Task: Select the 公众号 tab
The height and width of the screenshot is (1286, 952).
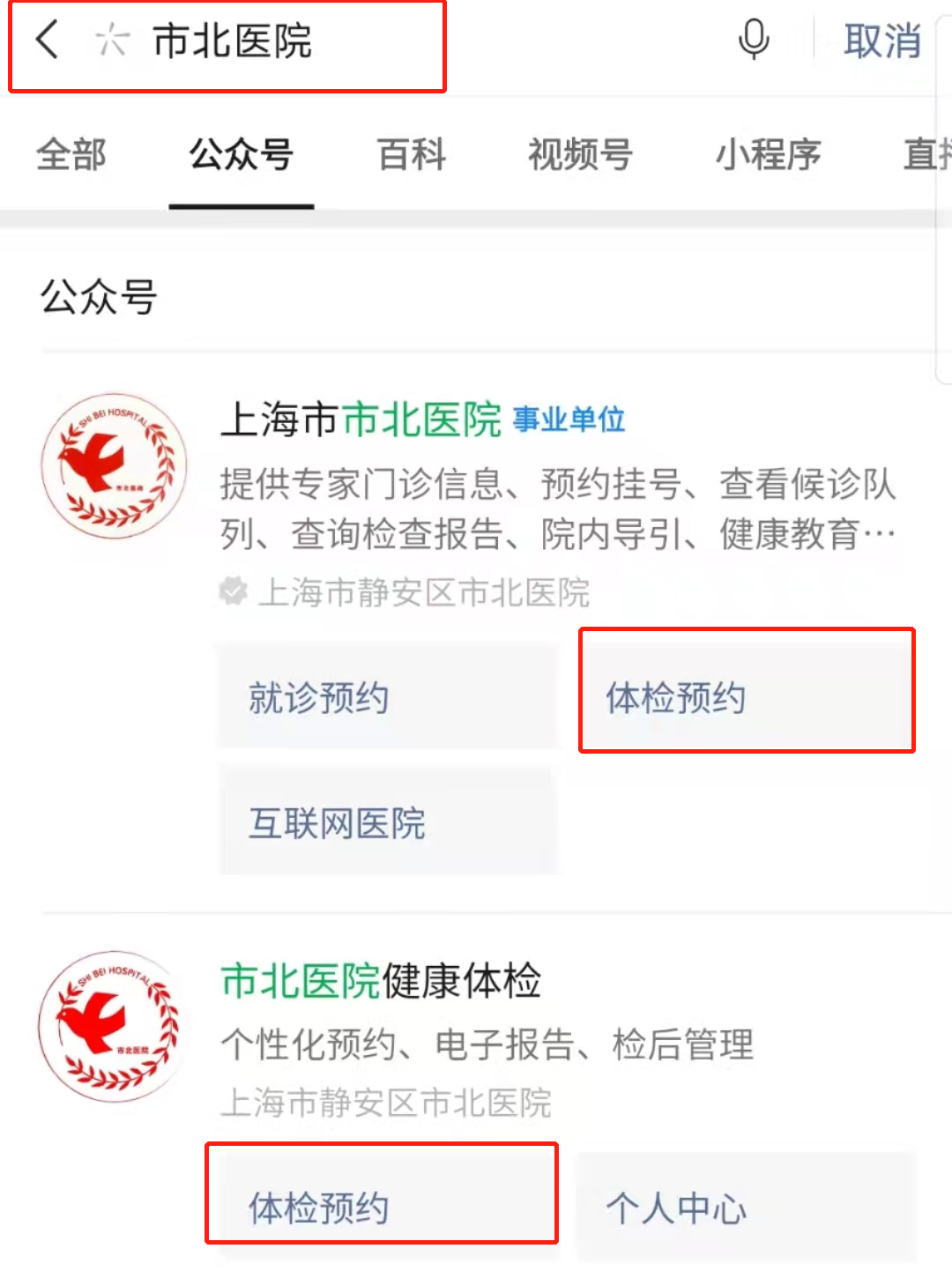Action: coord(241,155)
